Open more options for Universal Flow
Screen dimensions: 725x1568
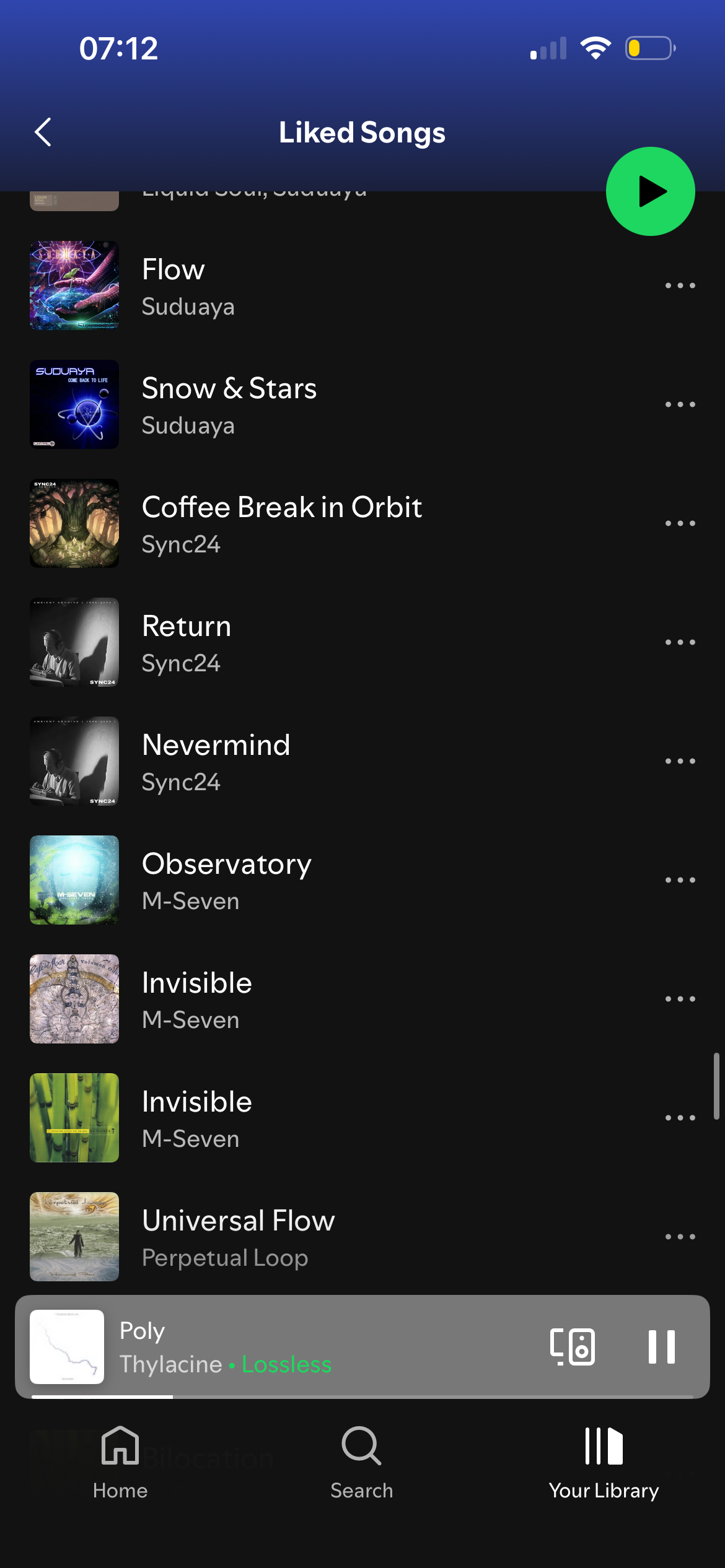tap(680, 1237)
